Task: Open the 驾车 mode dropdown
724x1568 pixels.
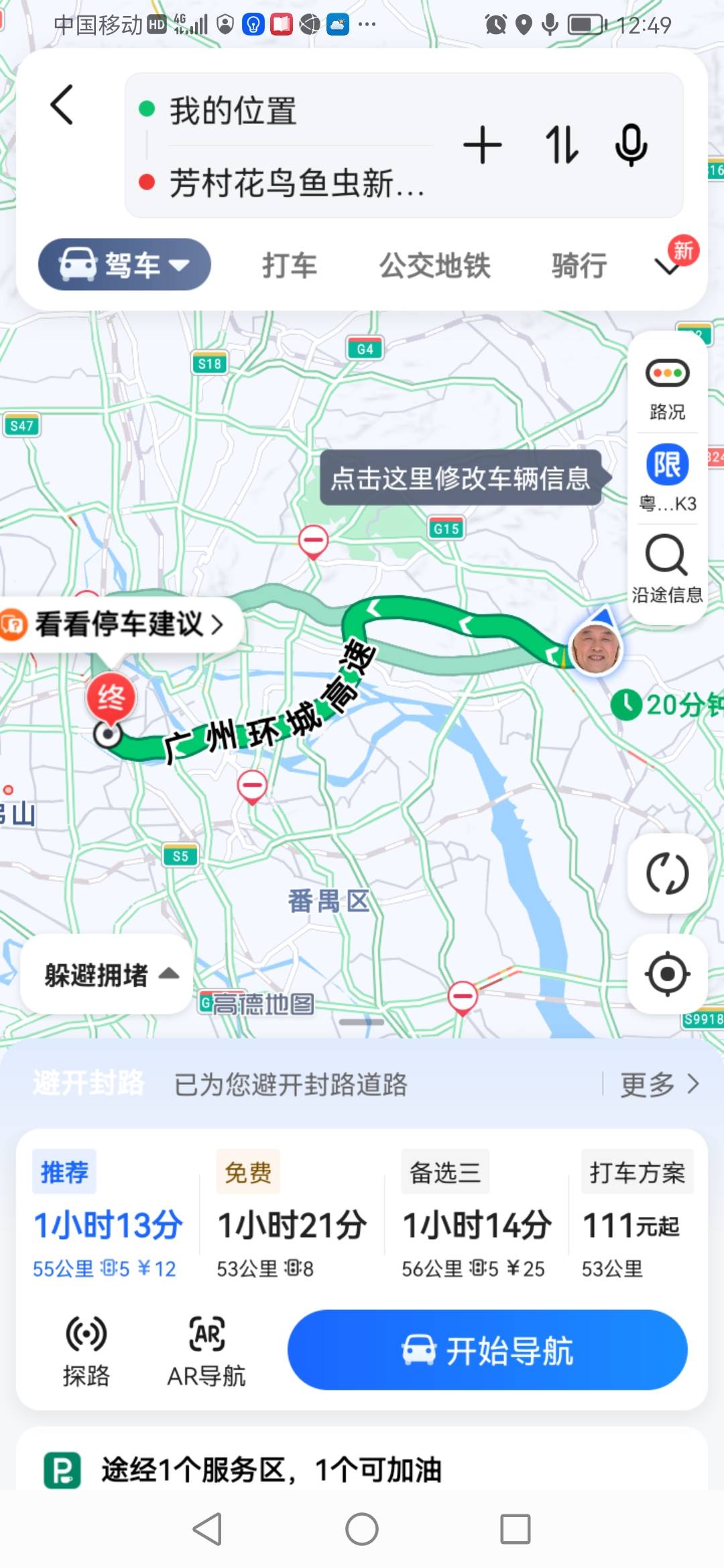Action: 125,265
